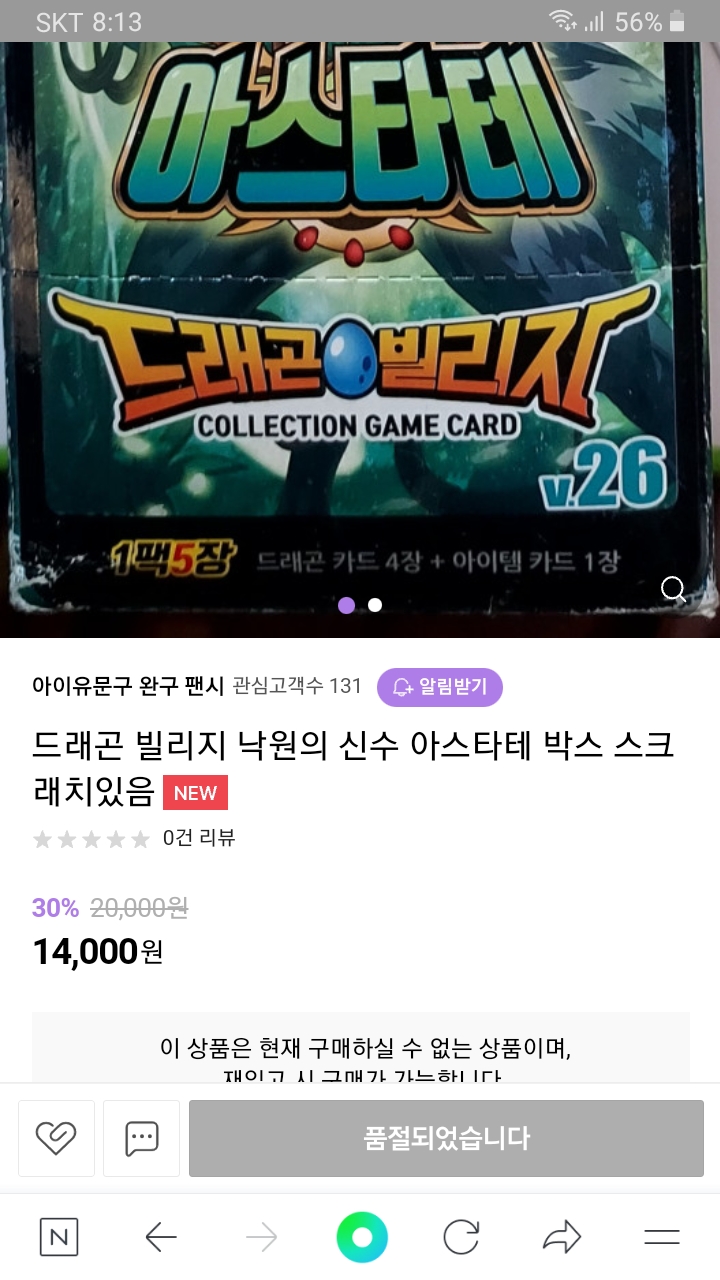Tap the 알림받기 notification button
720x1280 pixels.
[x=439, y=687]
